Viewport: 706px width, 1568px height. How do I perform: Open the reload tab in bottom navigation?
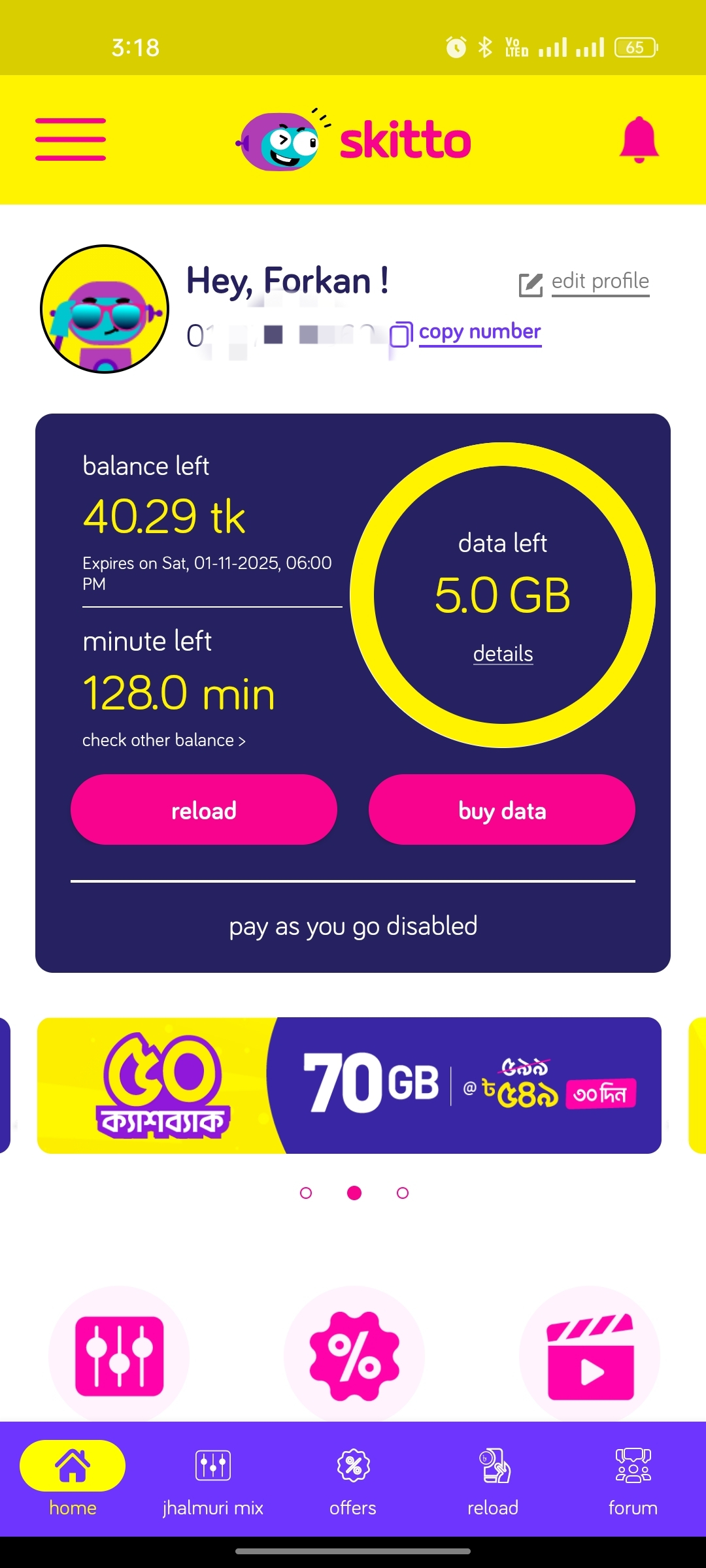point(493,1479)
